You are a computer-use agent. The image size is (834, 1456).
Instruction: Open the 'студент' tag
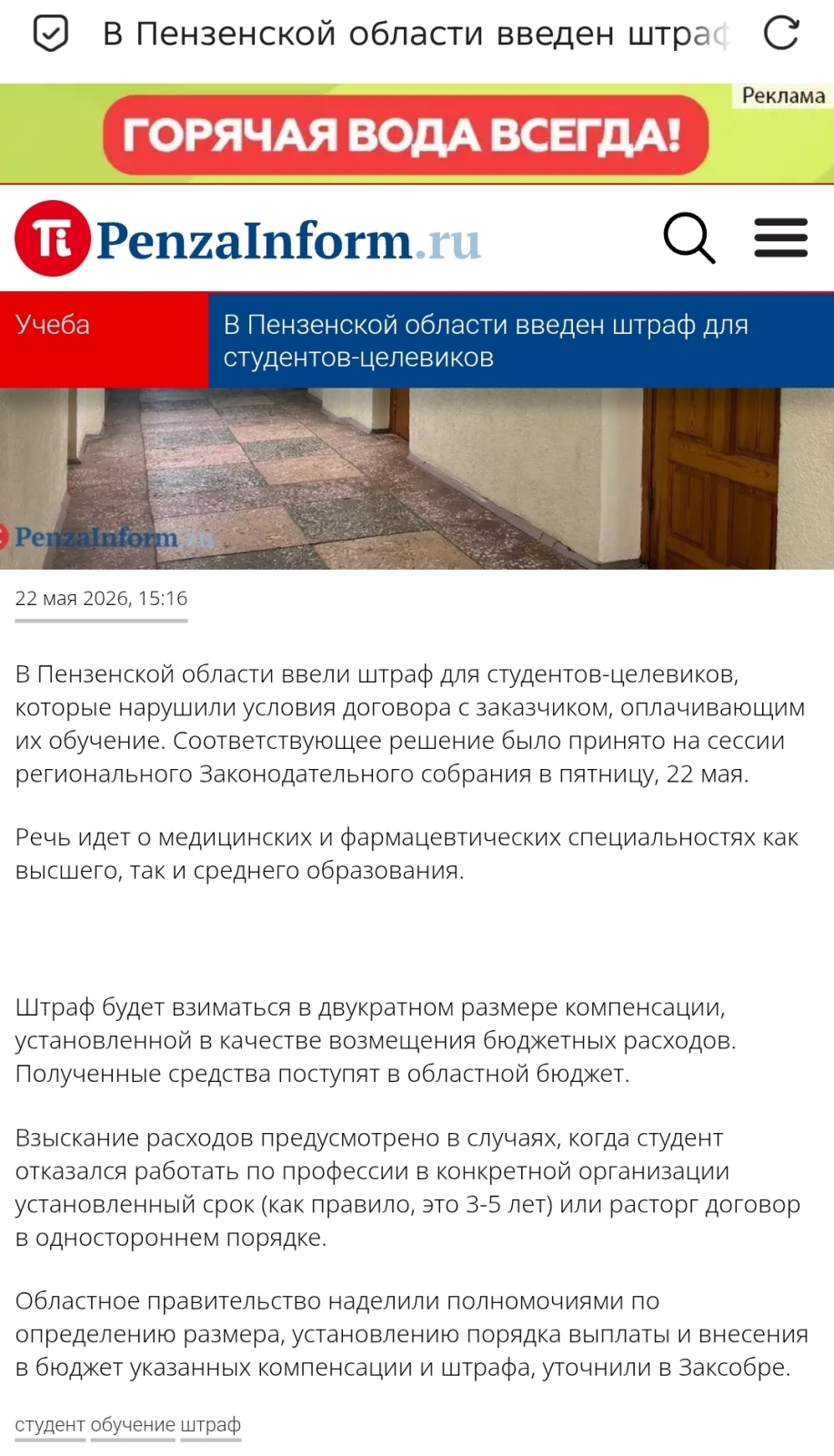point(50,1424)
